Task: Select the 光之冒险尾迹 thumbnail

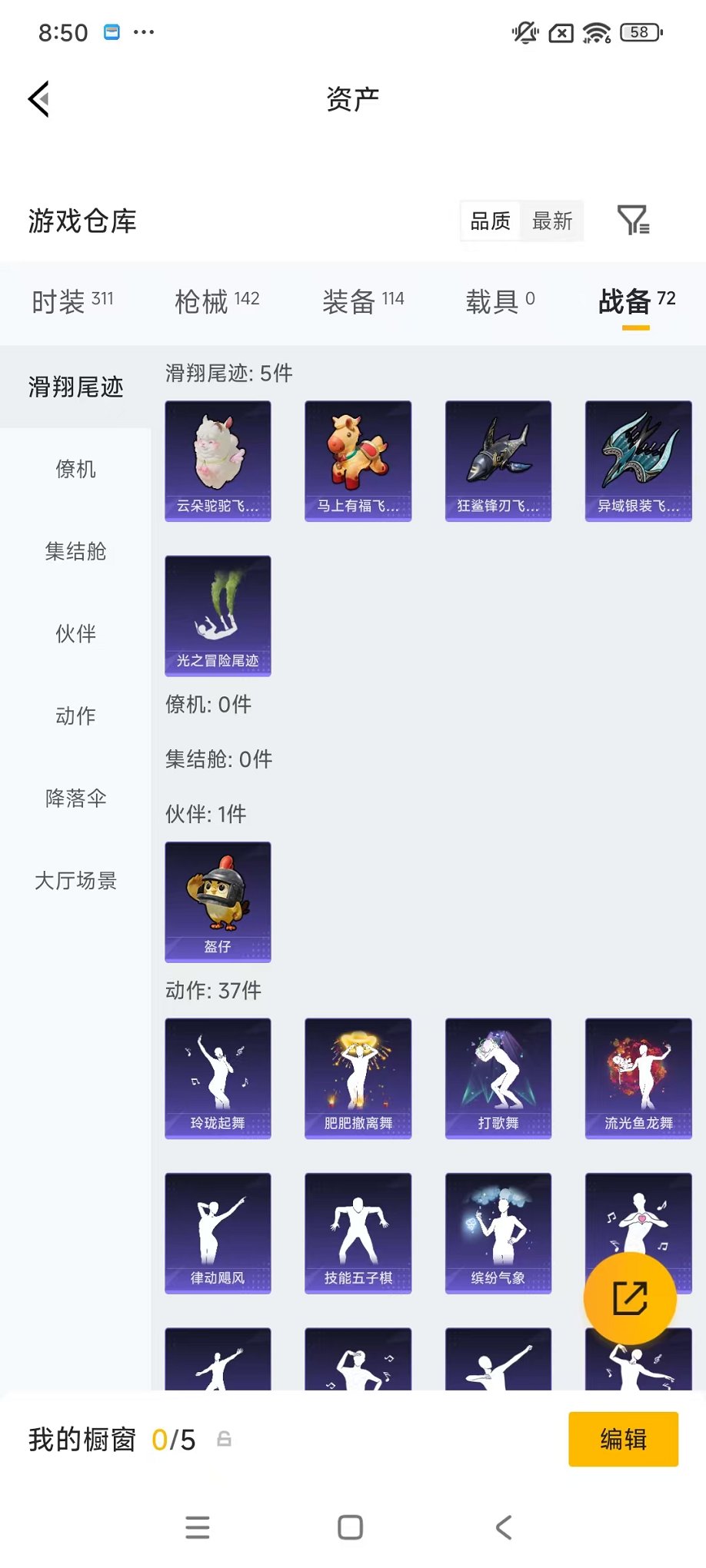Action: [218, 616]
